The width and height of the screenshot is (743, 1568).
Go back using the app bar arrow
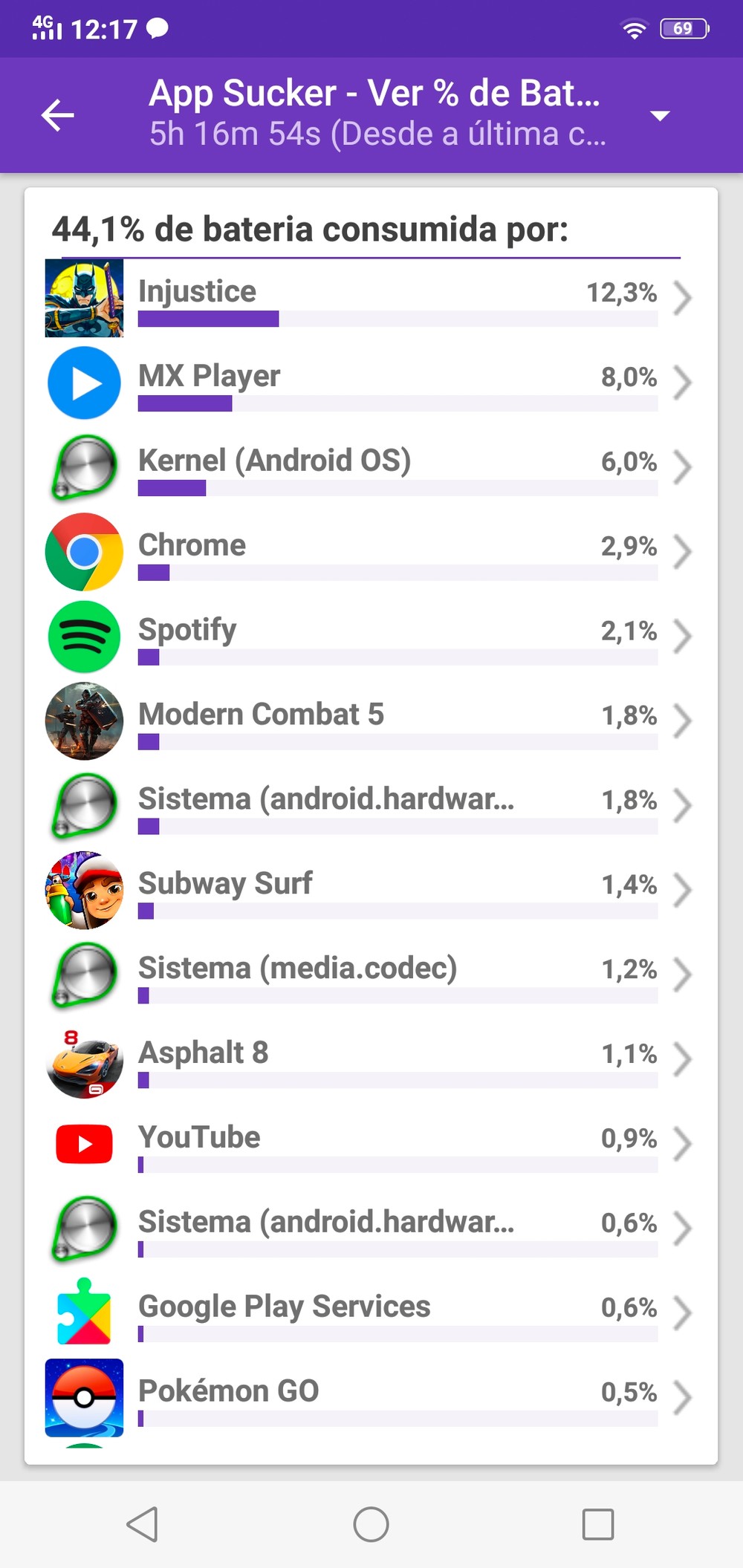click(58, 116)
